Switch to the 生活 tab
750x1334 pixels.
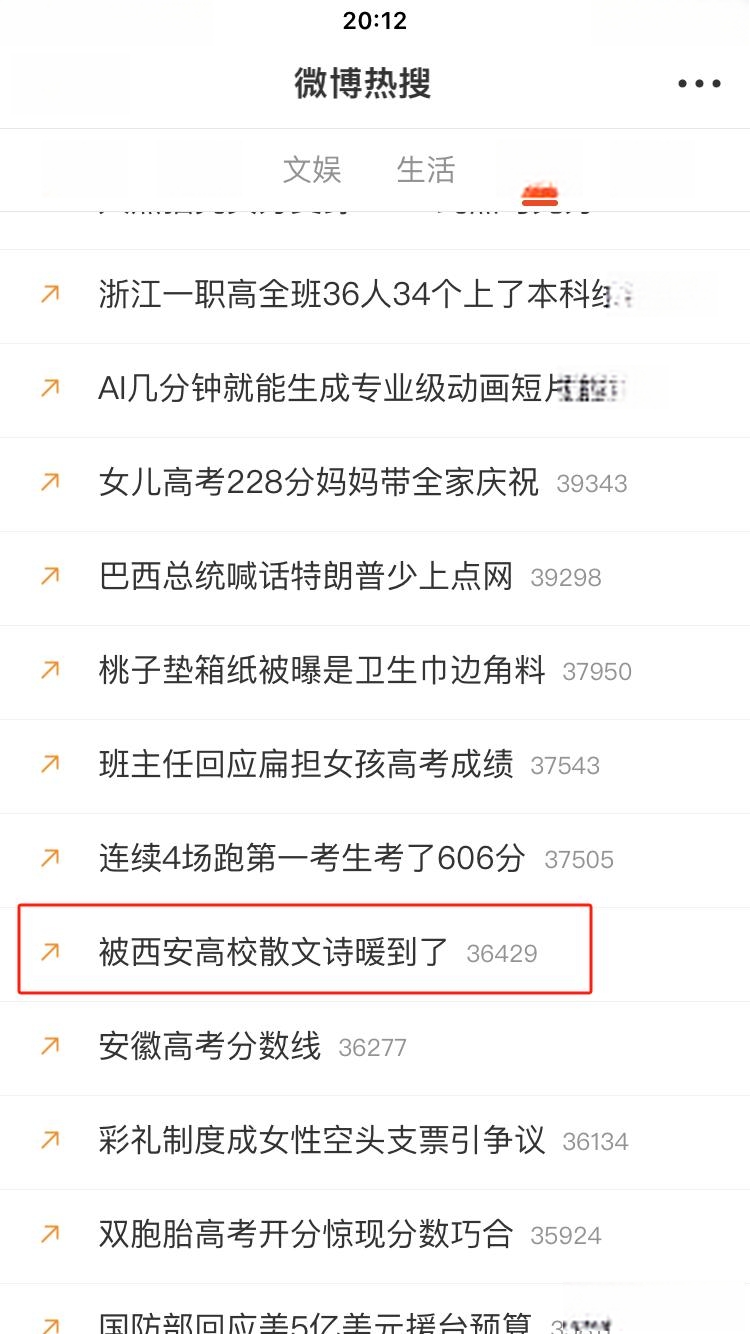426,170
